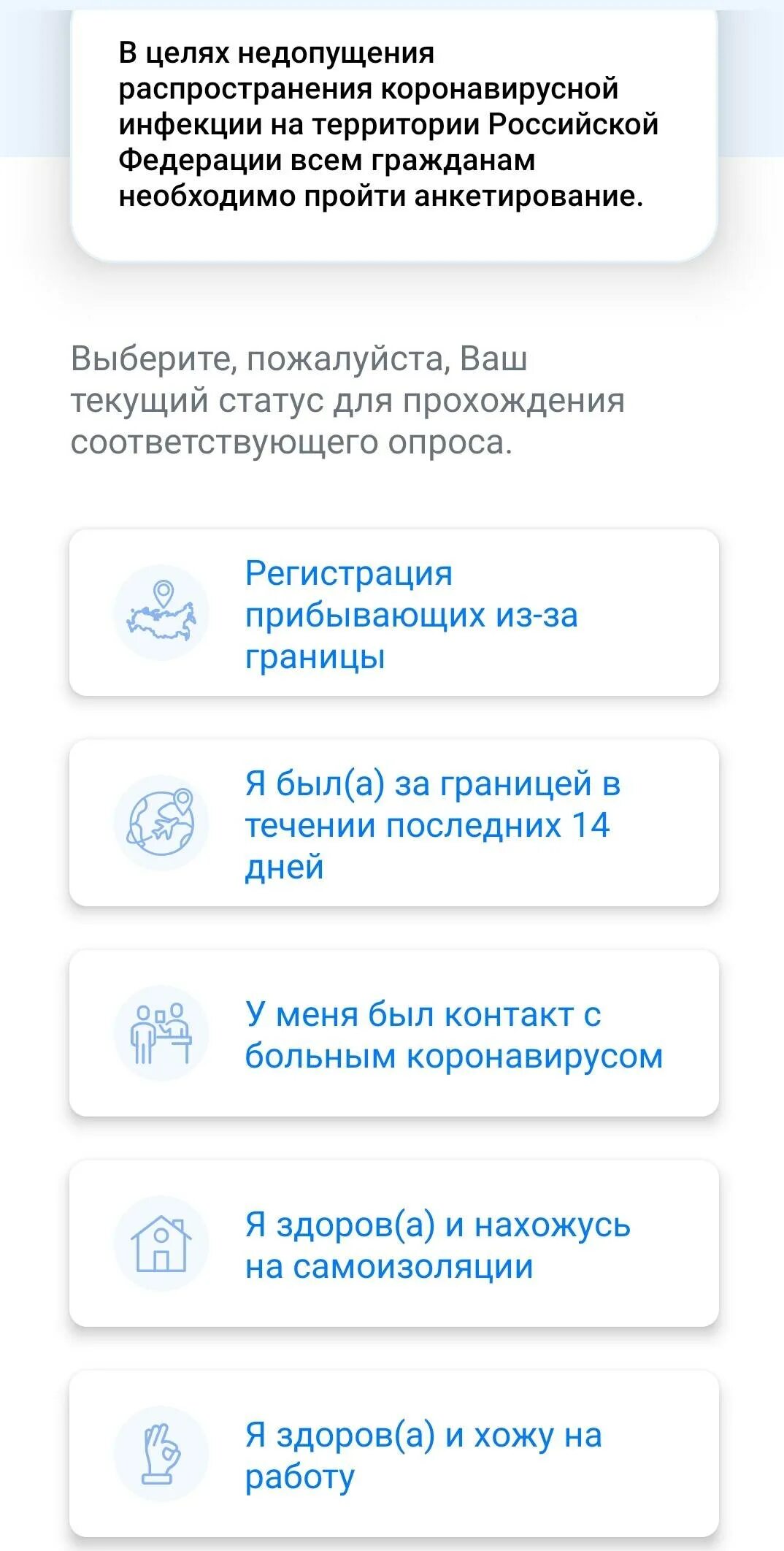Select 'Я здоров(а) и нахожусь на самоизоляции'
The width and height of the screenshot is (784, 1551).
394,1244
